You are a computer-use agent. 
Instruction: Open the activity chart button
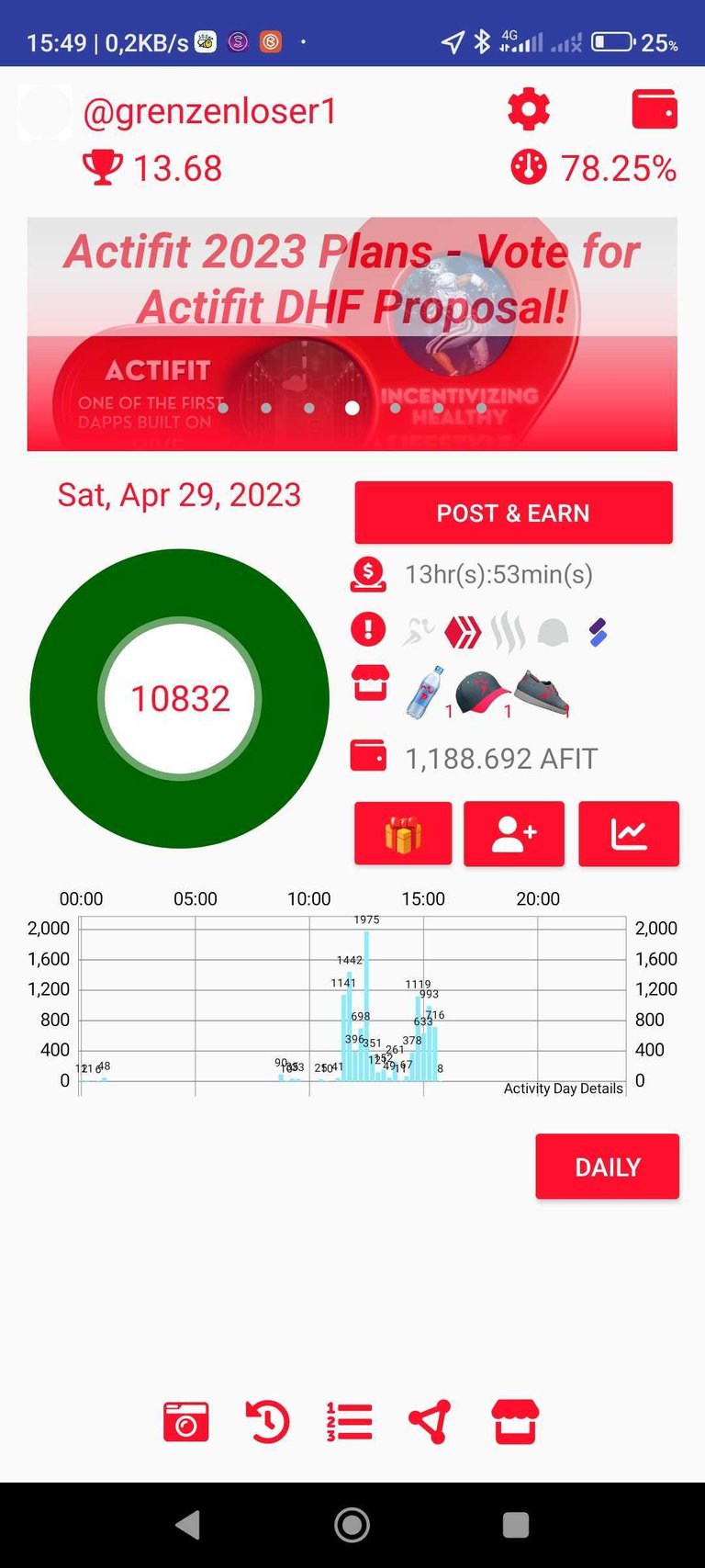pos(629,834)
